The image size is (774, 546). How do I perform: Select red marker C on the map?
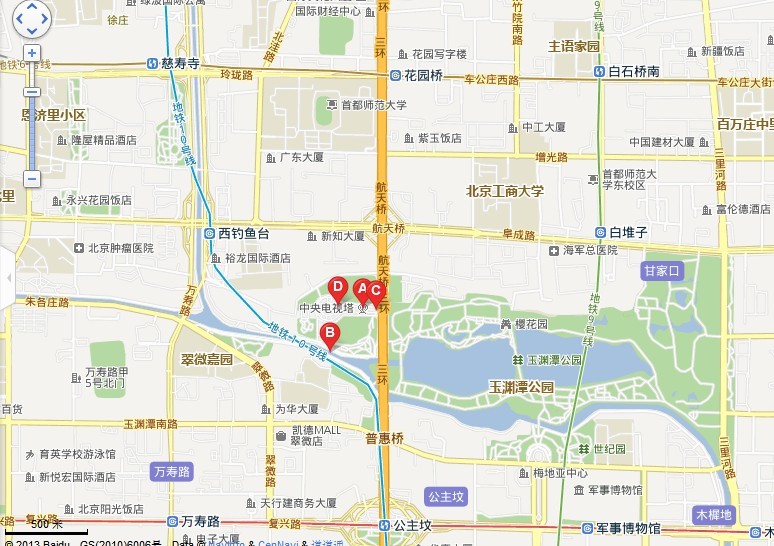click(x=376, y=291)
